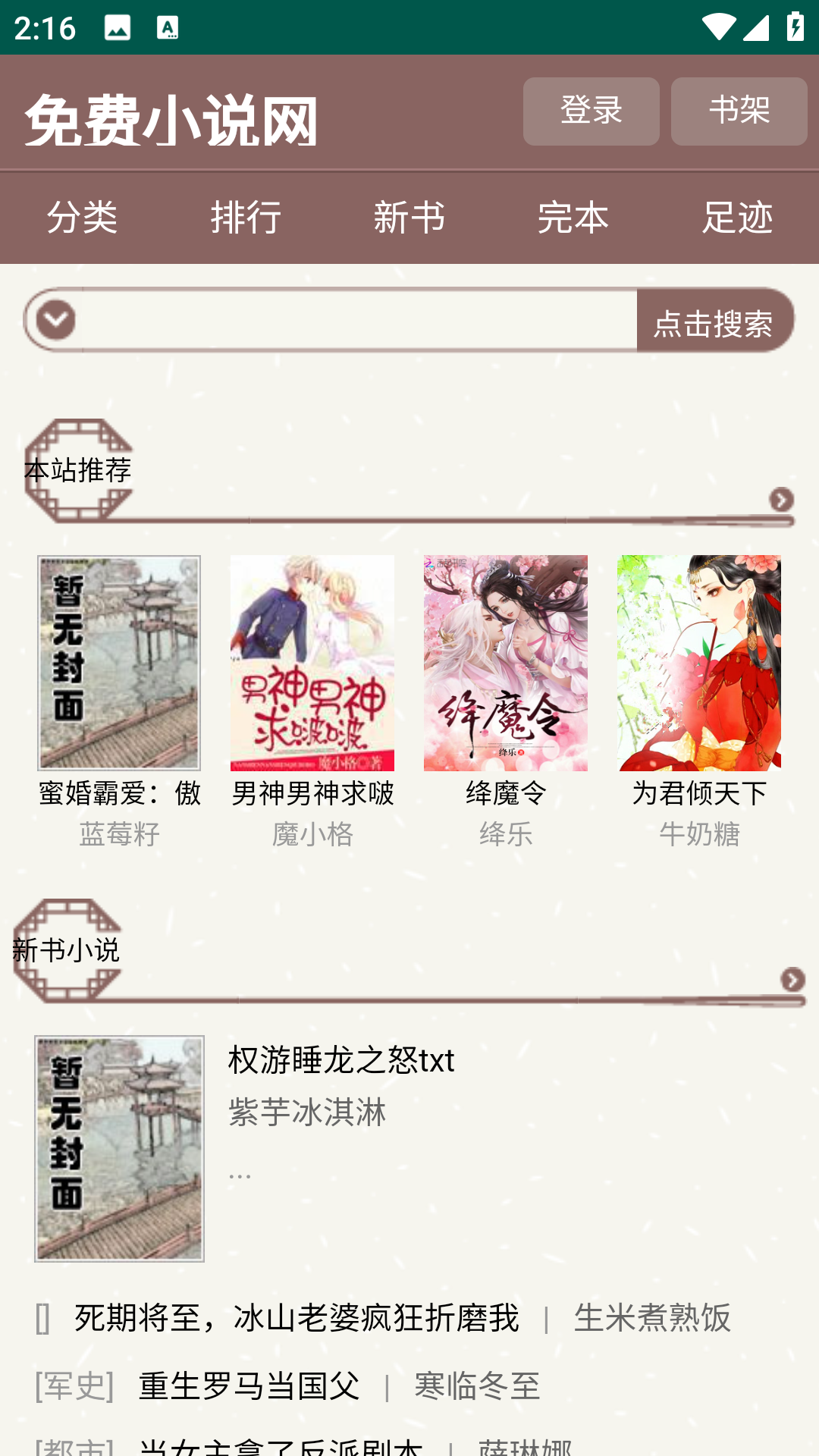Open 重生罗马当国父 novel link
Image resolution: width=819 pixels, height=1456 pixels.
click(249, 1386)
